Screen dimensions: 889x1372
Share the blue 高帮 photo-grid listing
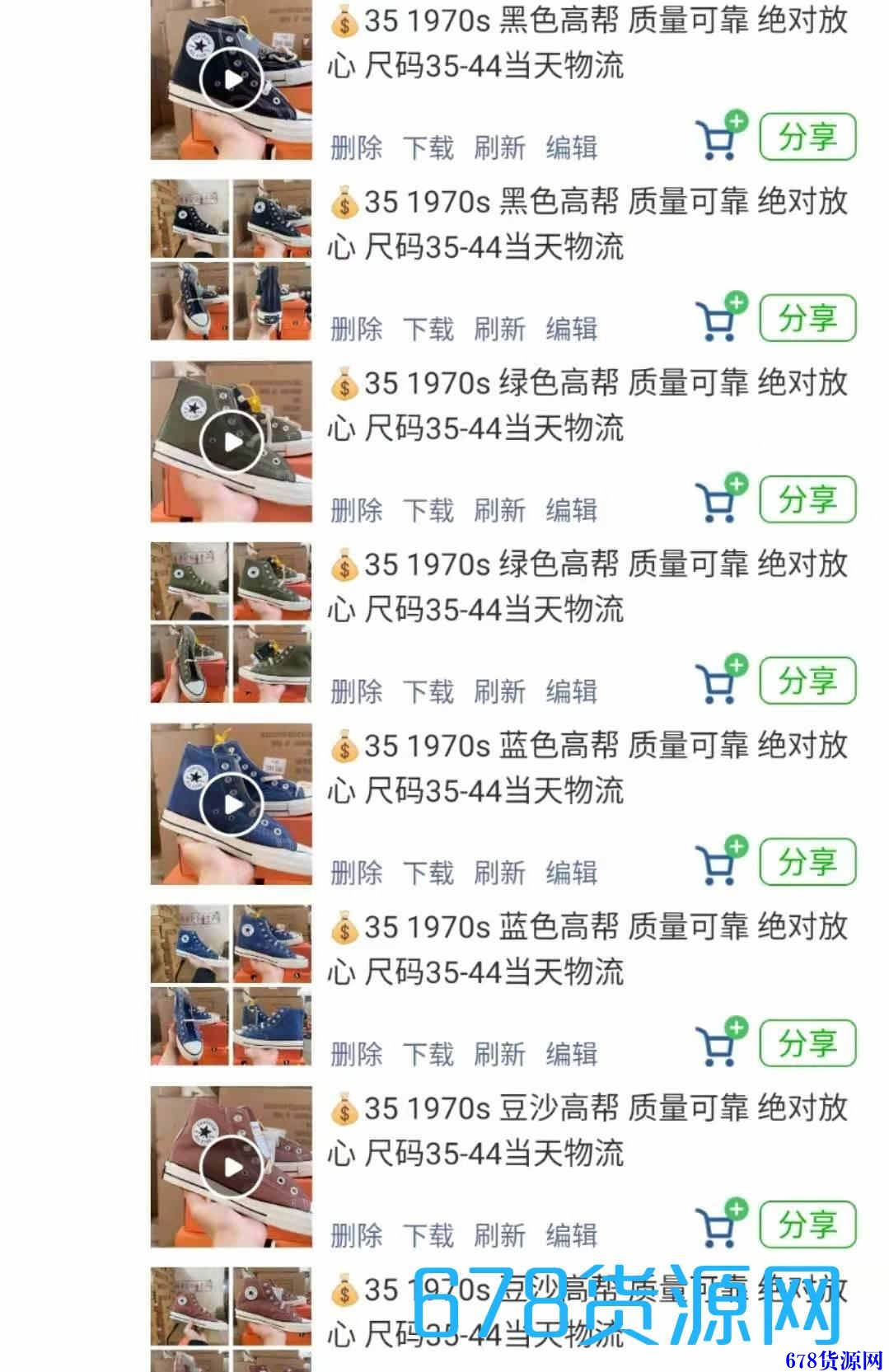click(x=807, y=1043)
